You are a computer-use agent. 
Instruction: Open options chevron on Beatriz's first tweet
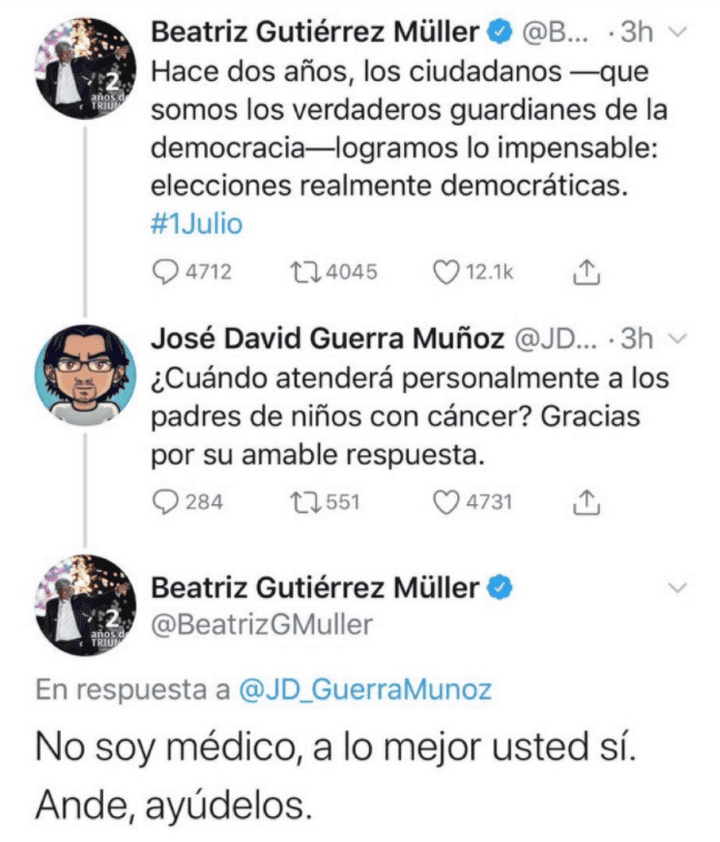coord(678,33)
